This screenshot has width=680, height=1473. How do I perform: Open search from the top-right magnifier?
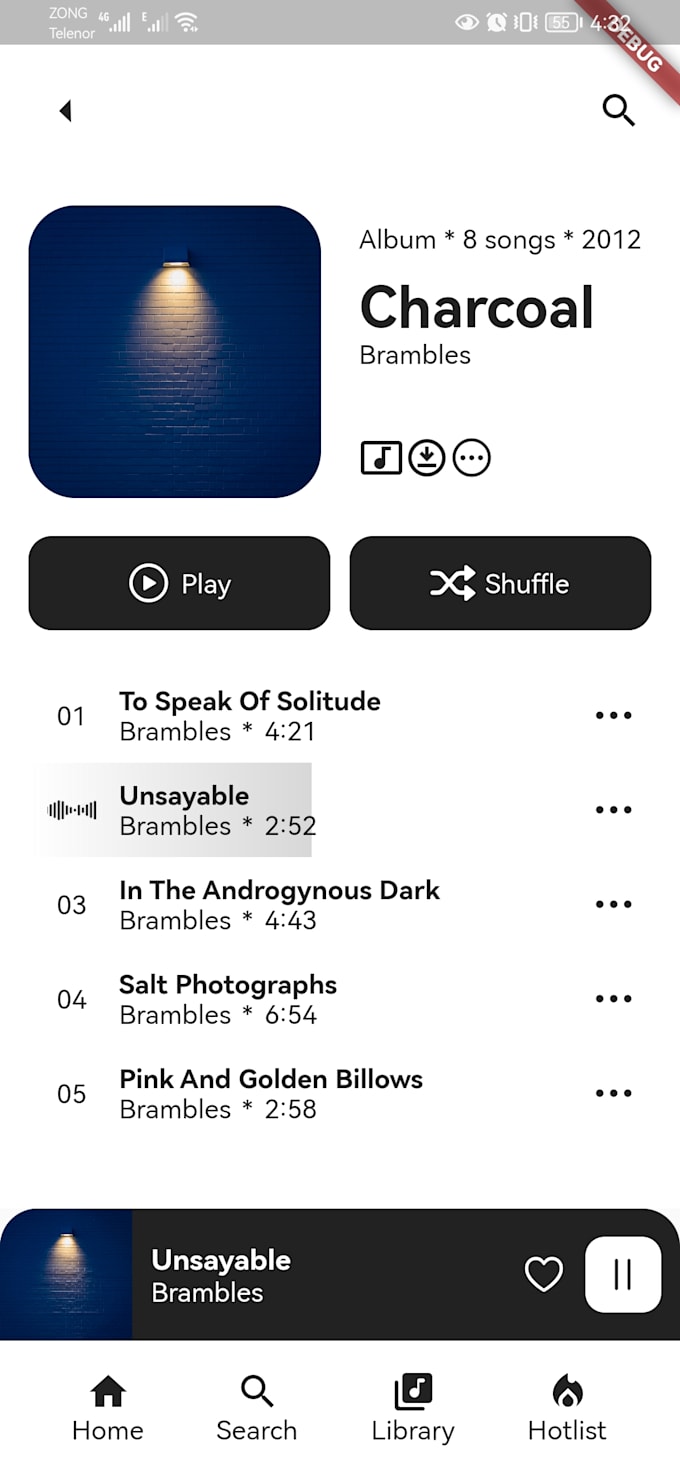coord(619,110)
